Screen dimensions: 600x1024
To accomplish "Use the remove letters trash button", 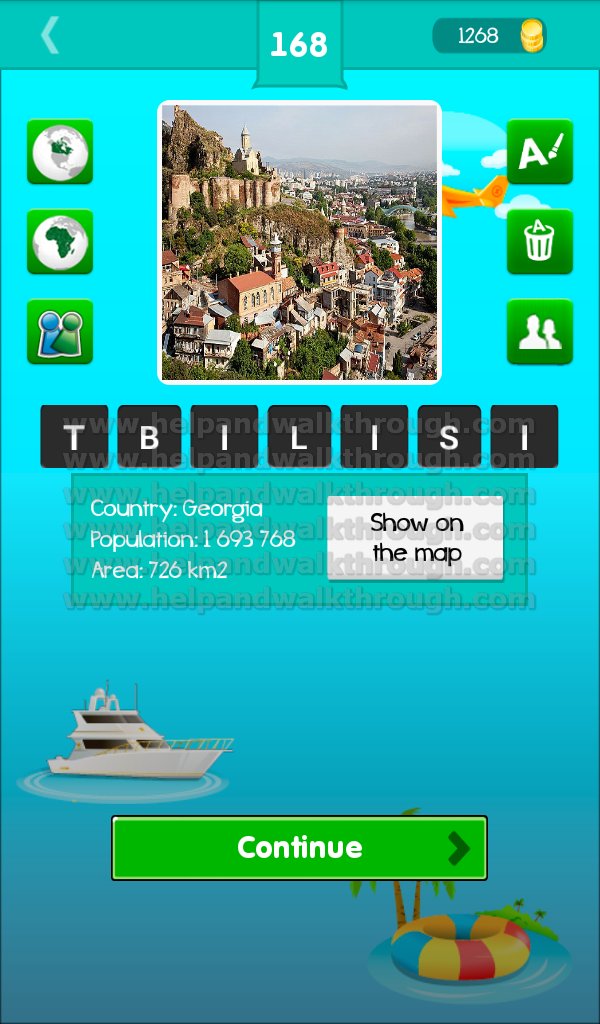I will pos(539,242).
